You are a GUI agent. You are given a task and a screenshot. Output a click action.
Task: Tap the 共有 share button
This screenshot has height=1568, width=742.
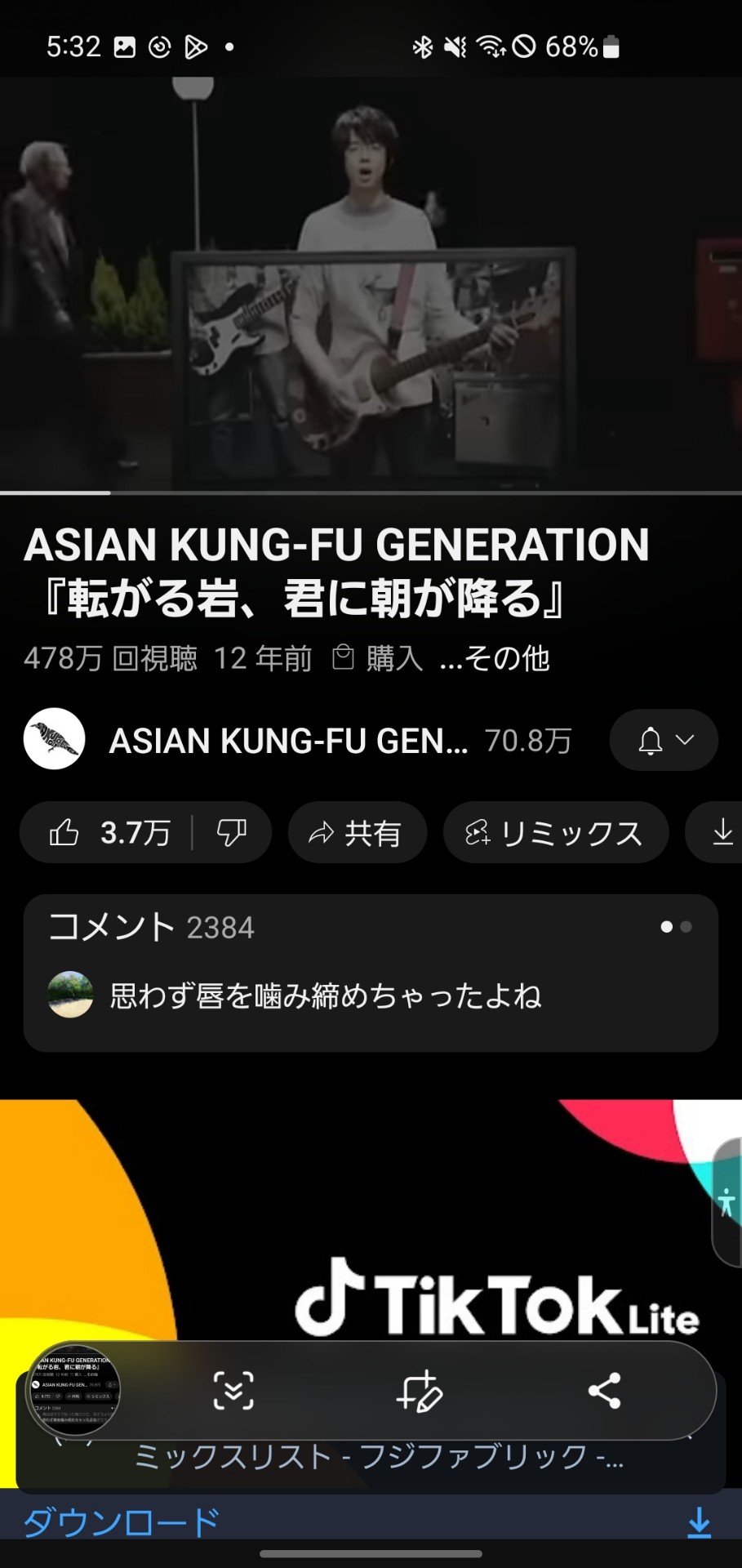click(357, 833)
